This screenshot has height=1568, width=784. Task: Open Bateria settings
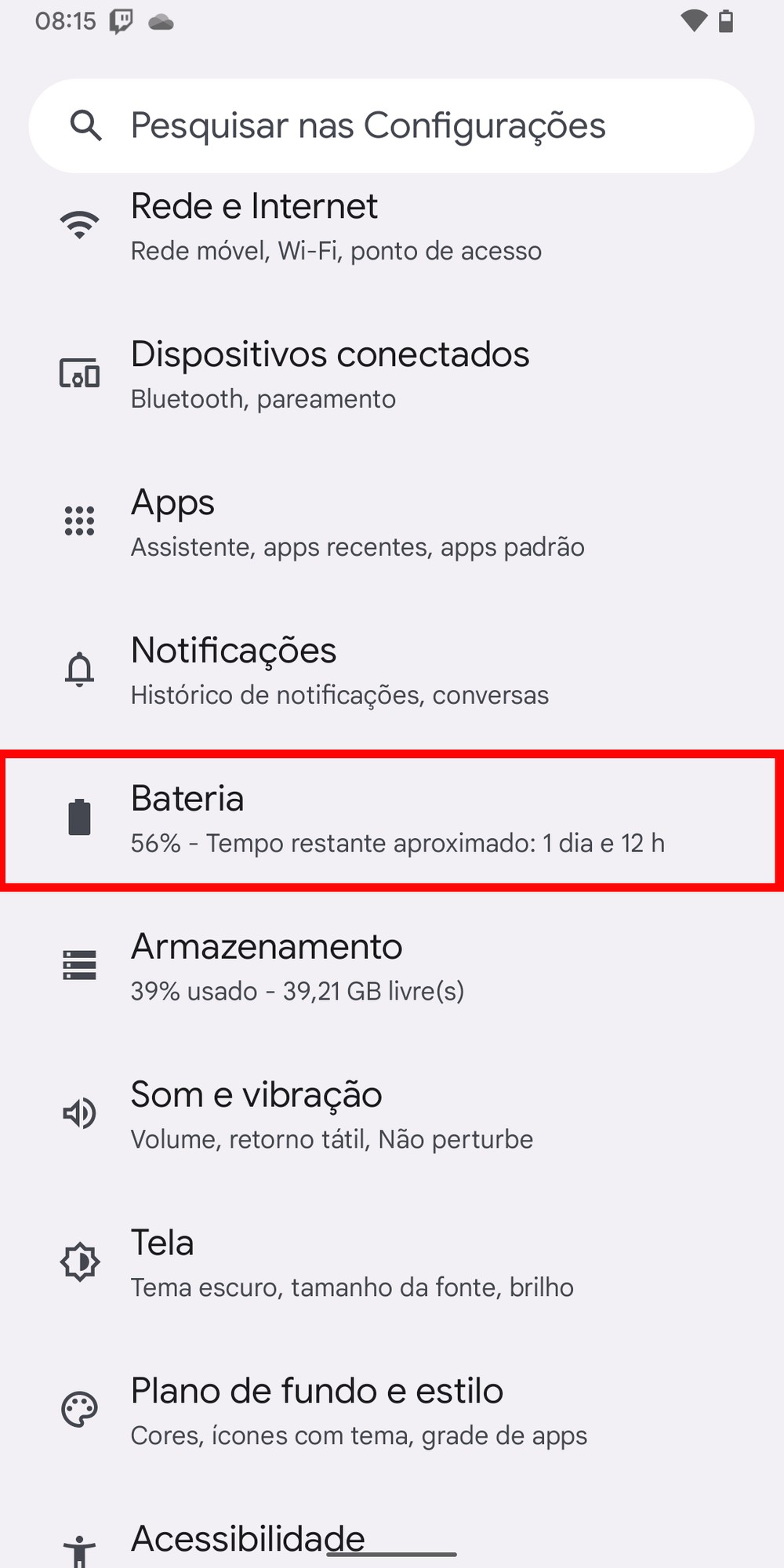(x=392, y=820)
